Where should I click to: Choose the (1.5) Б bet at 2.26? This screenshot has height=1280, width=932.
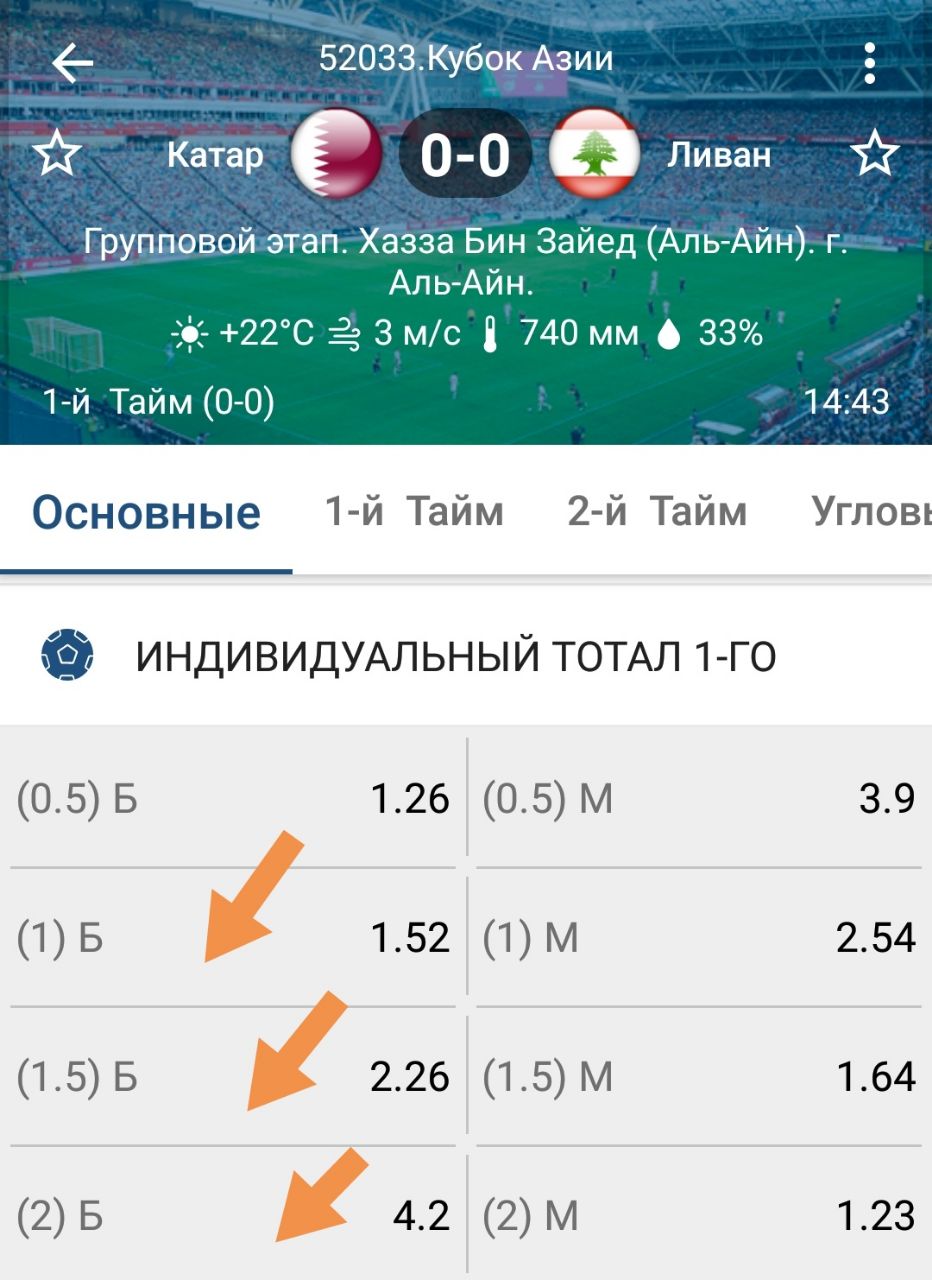tap(232, 1077)
